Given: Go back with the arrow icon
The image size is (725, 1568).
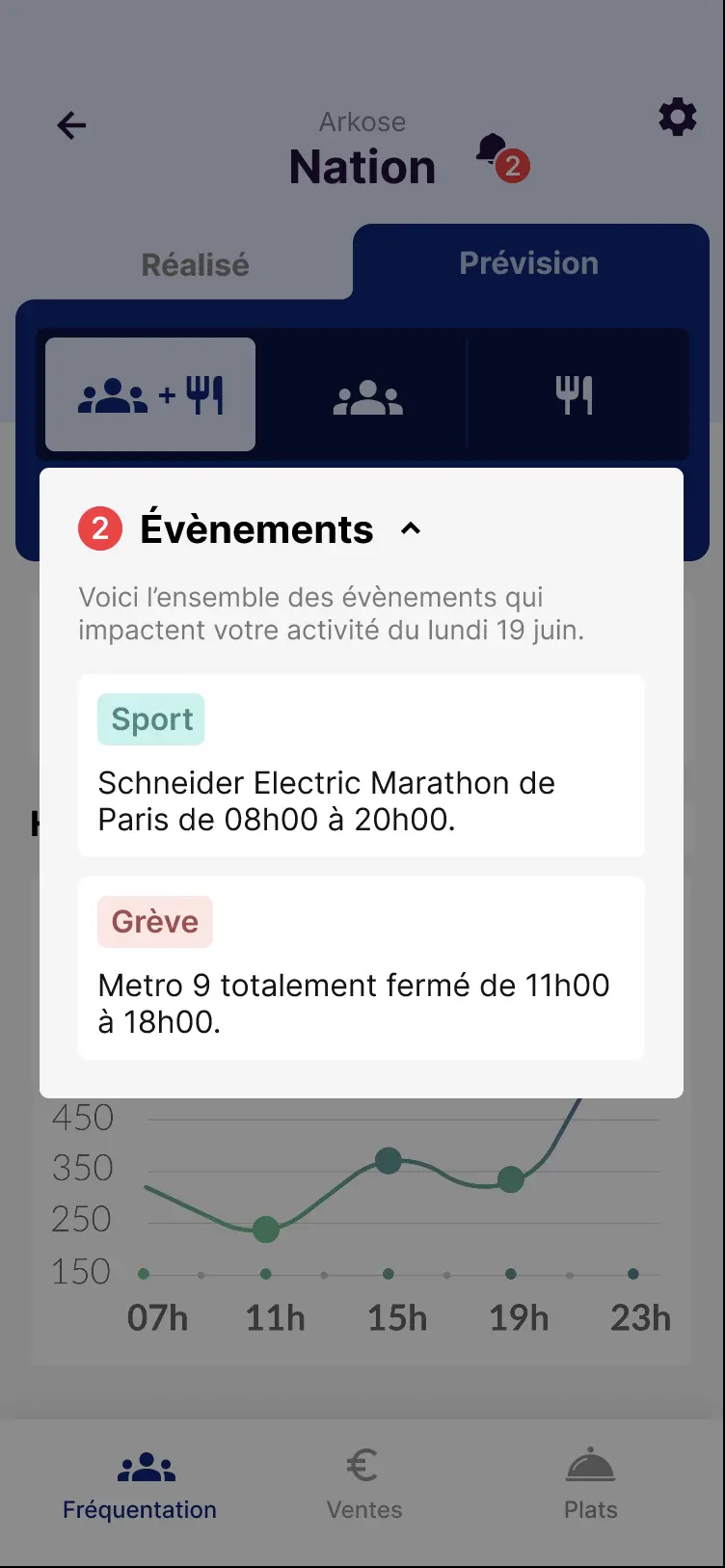Looking at the screenshot, I should (71, 125).
